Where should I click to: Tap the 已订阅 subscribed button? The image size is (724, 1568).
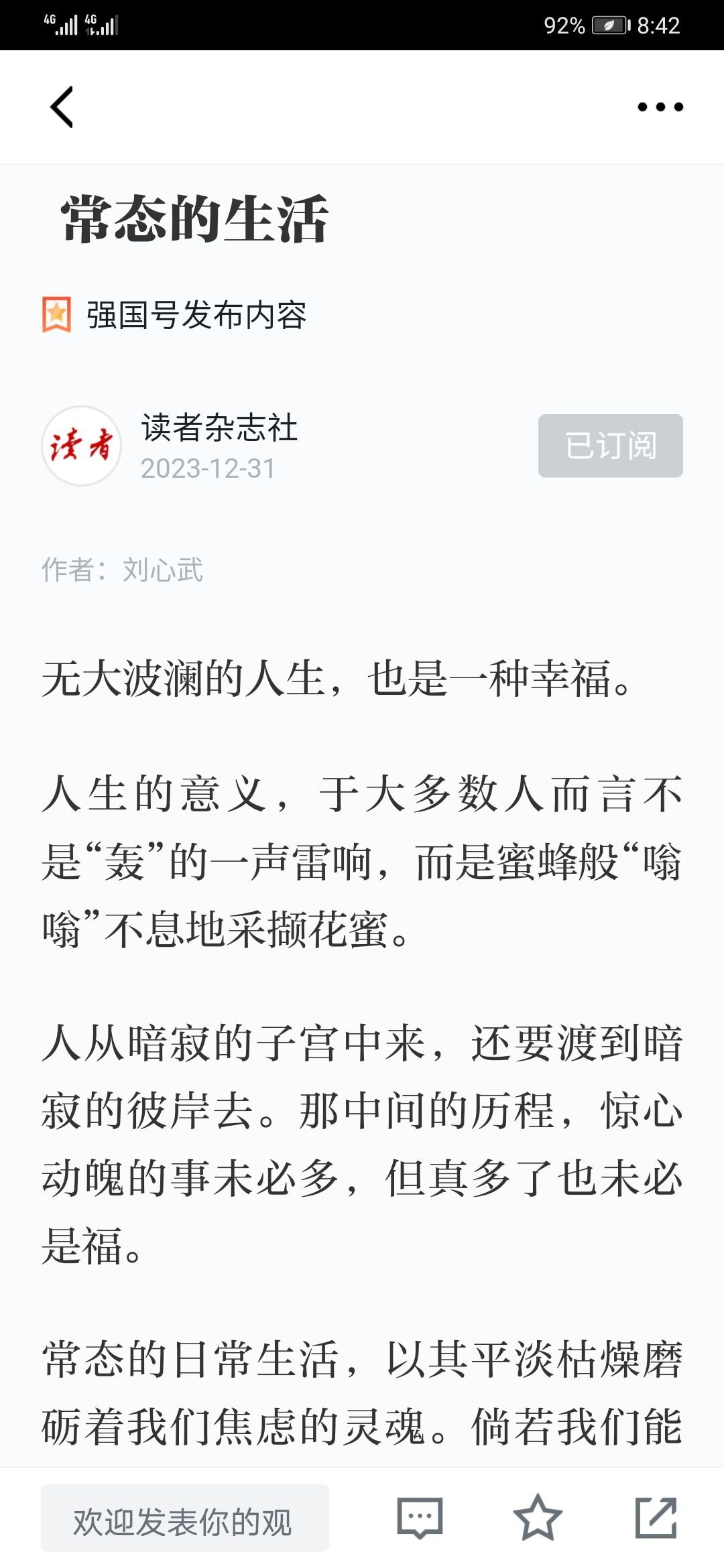610,446
